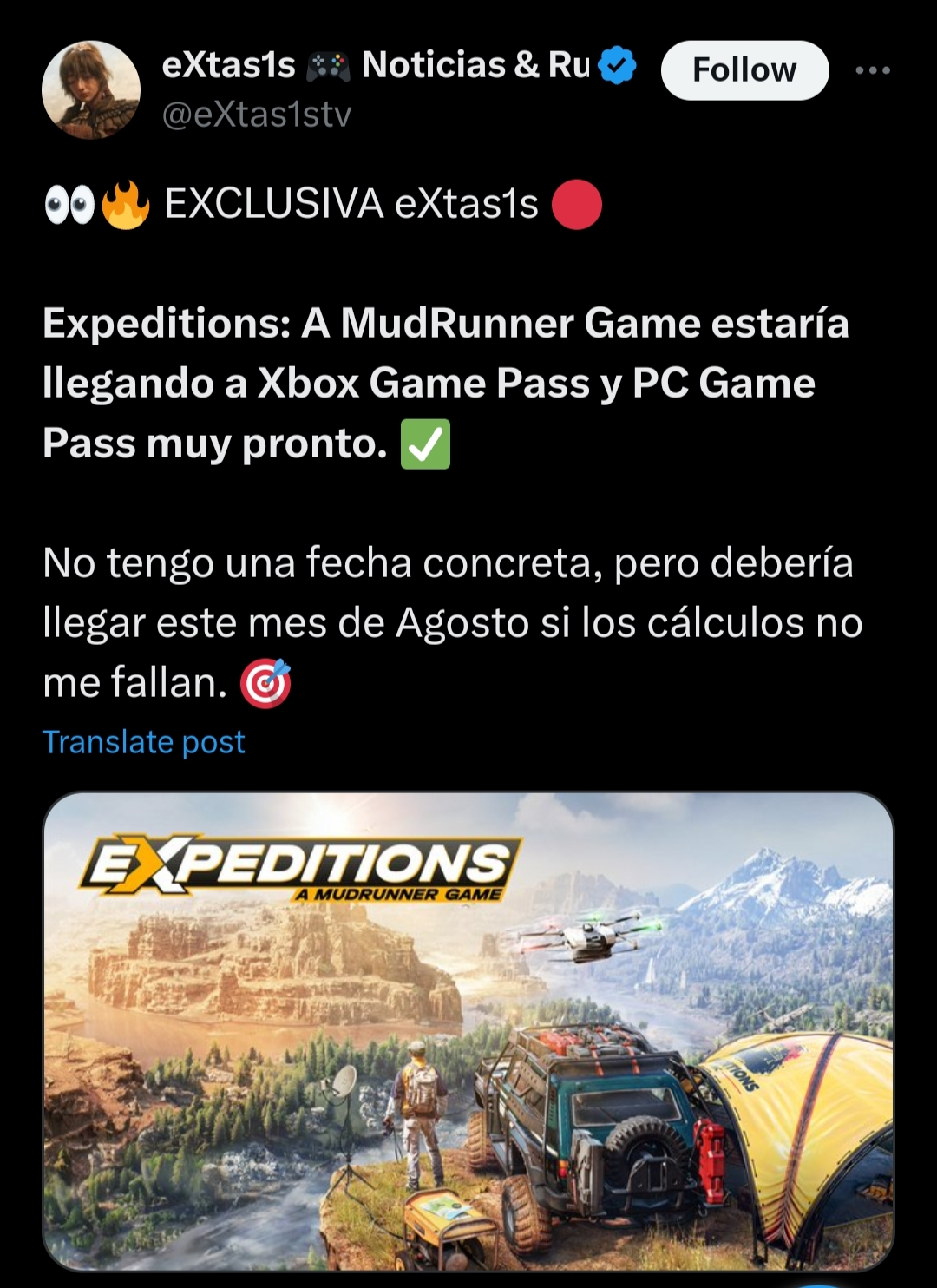Open the Expeditions MudRunner image
This screenshot has width=937, height=1288.
click(468, 1031)
